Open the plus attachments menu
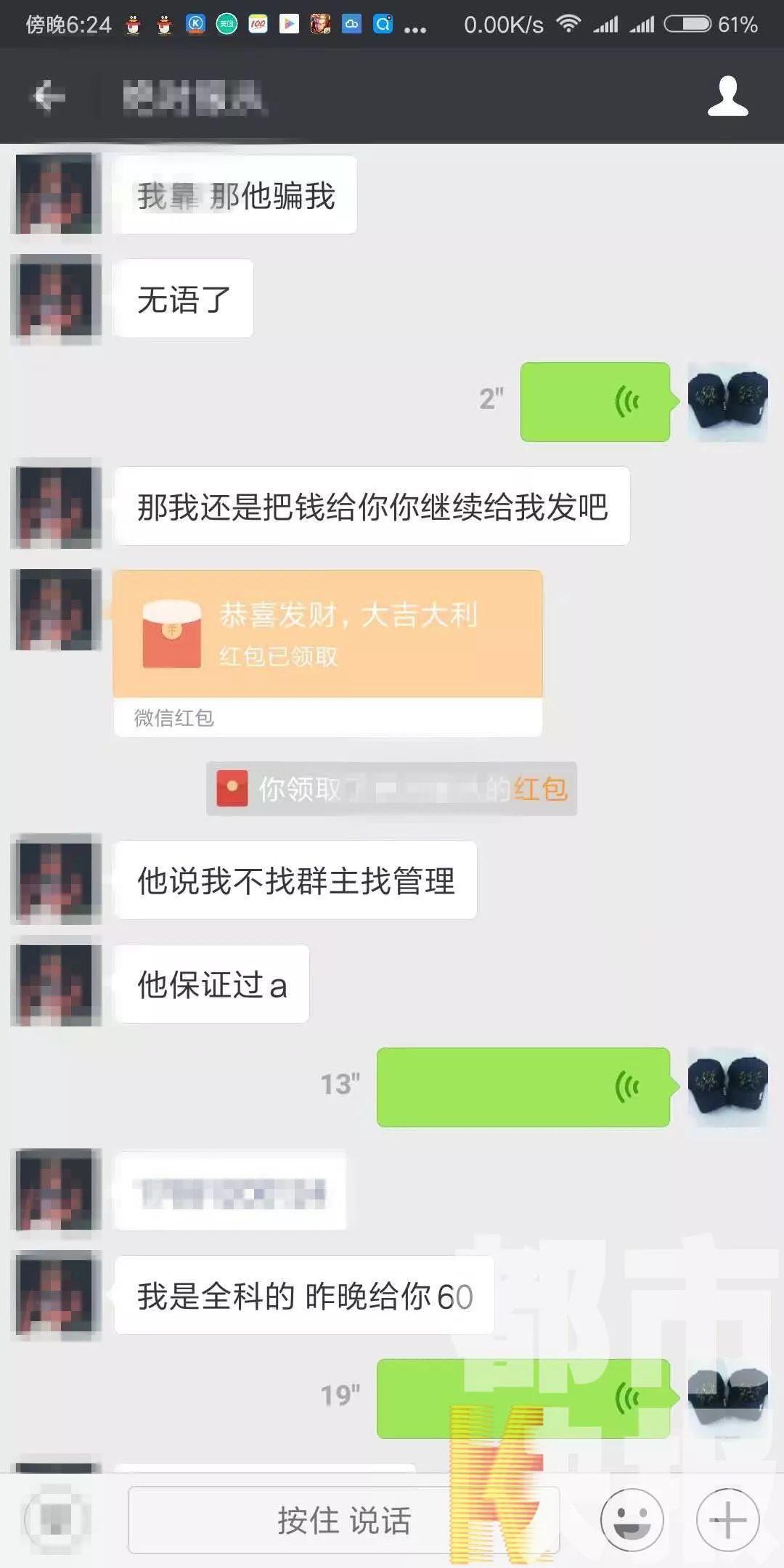Viewport: 784px width, 1568px height. pos(727,1519)
